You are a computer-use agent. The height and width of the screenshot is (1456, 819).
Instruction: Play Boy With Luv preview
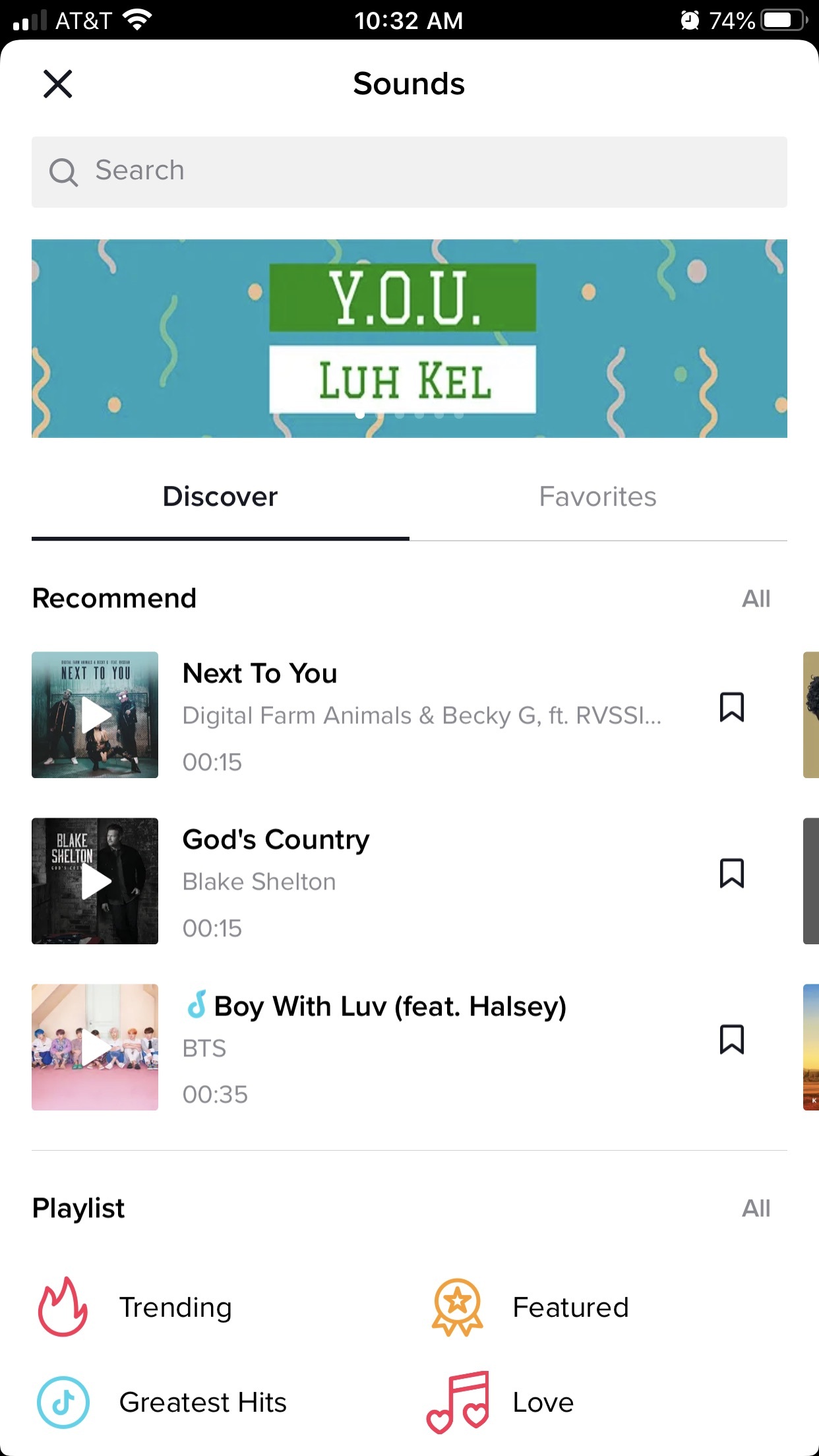pyautogui.click(x=95, y=1047)
